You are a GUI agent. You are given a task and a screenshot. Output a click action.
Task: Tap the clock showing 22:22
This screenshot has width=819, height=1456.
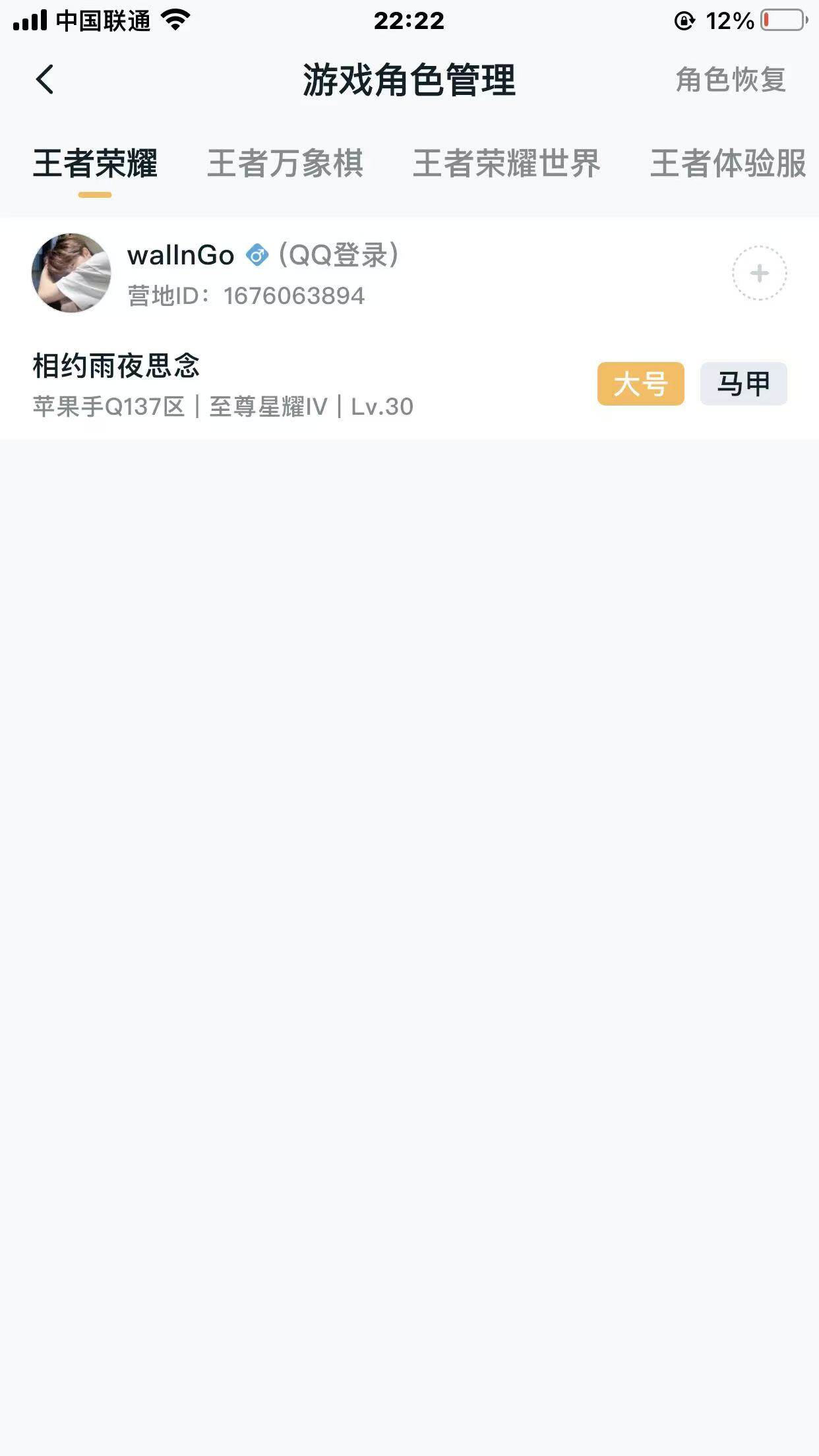409,20
